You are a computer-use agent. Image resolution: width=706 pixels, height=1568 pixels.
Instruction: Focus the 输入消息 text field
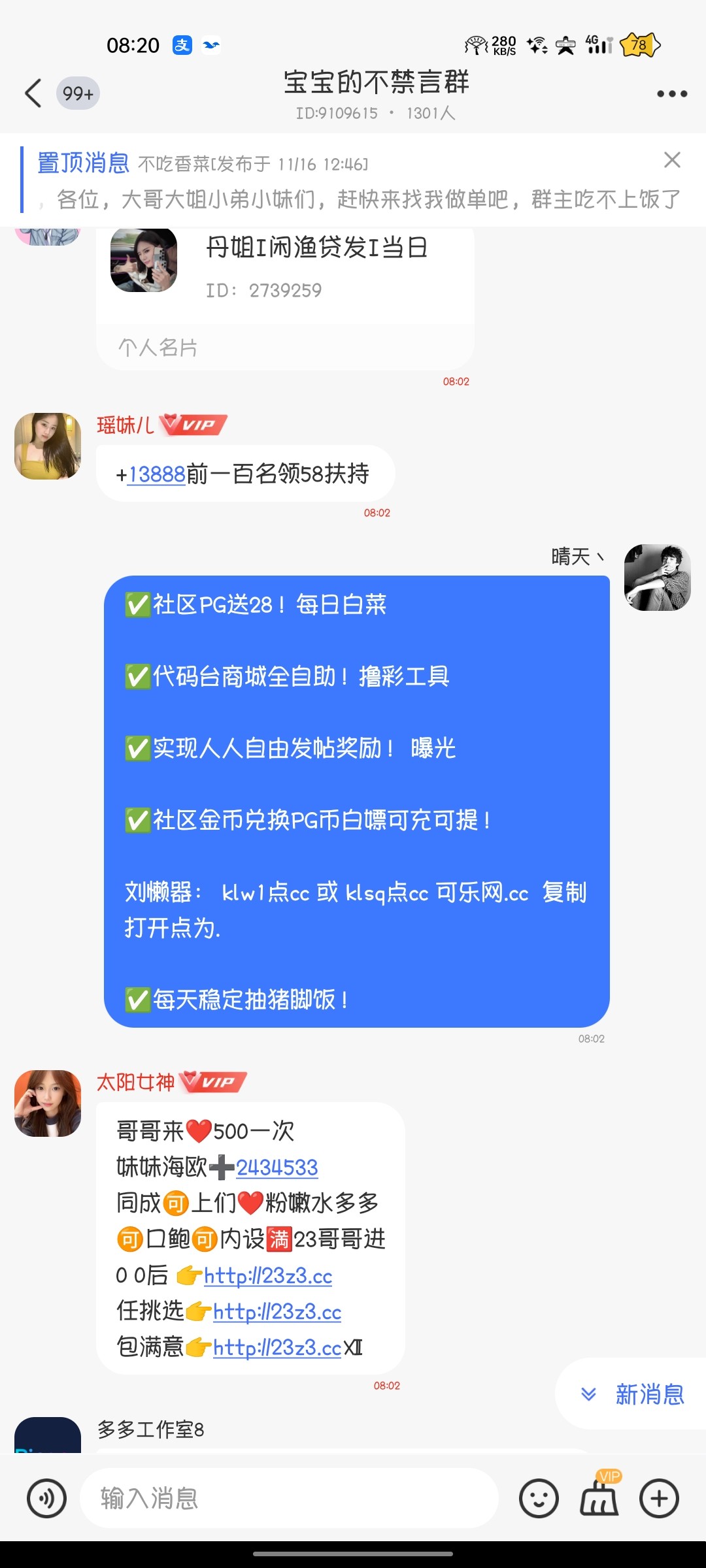288,1498
